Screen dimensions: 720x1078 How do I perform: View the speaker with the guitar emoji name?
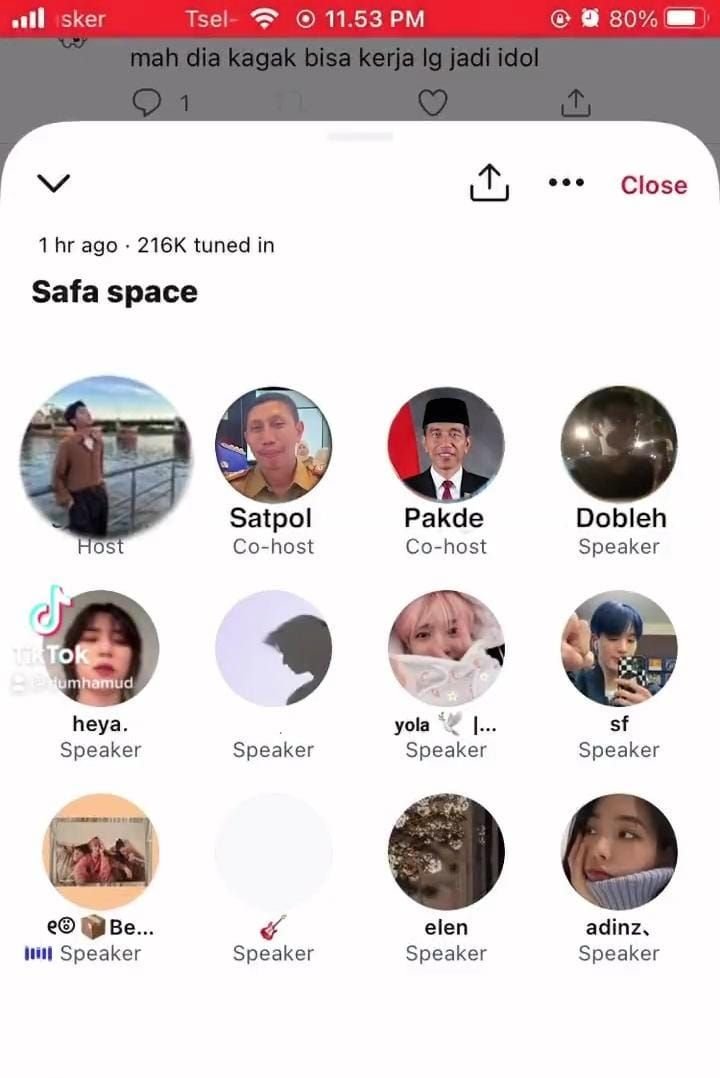(273, 852)
